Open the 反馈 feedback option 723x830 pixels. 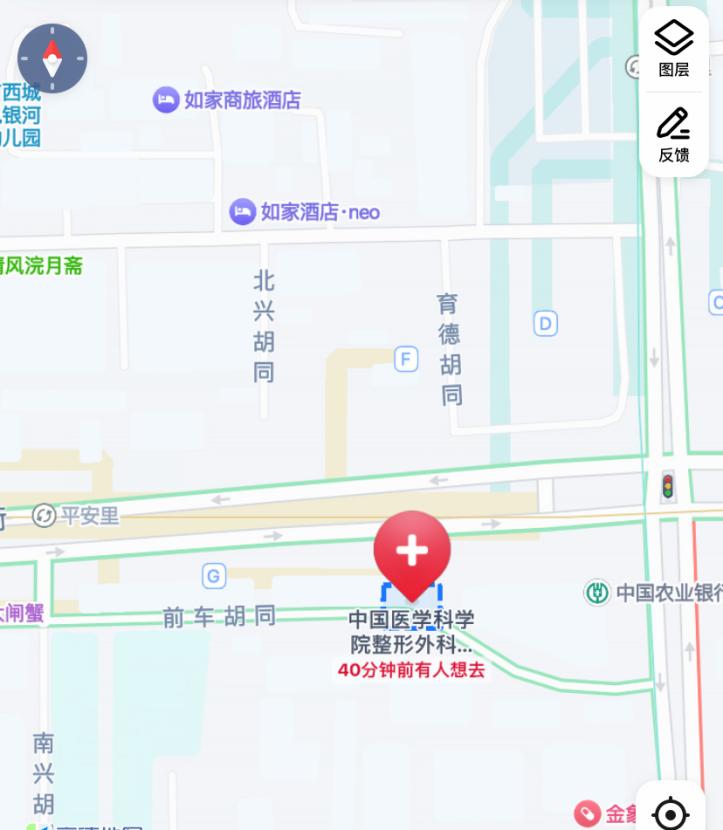pos(674,134)
